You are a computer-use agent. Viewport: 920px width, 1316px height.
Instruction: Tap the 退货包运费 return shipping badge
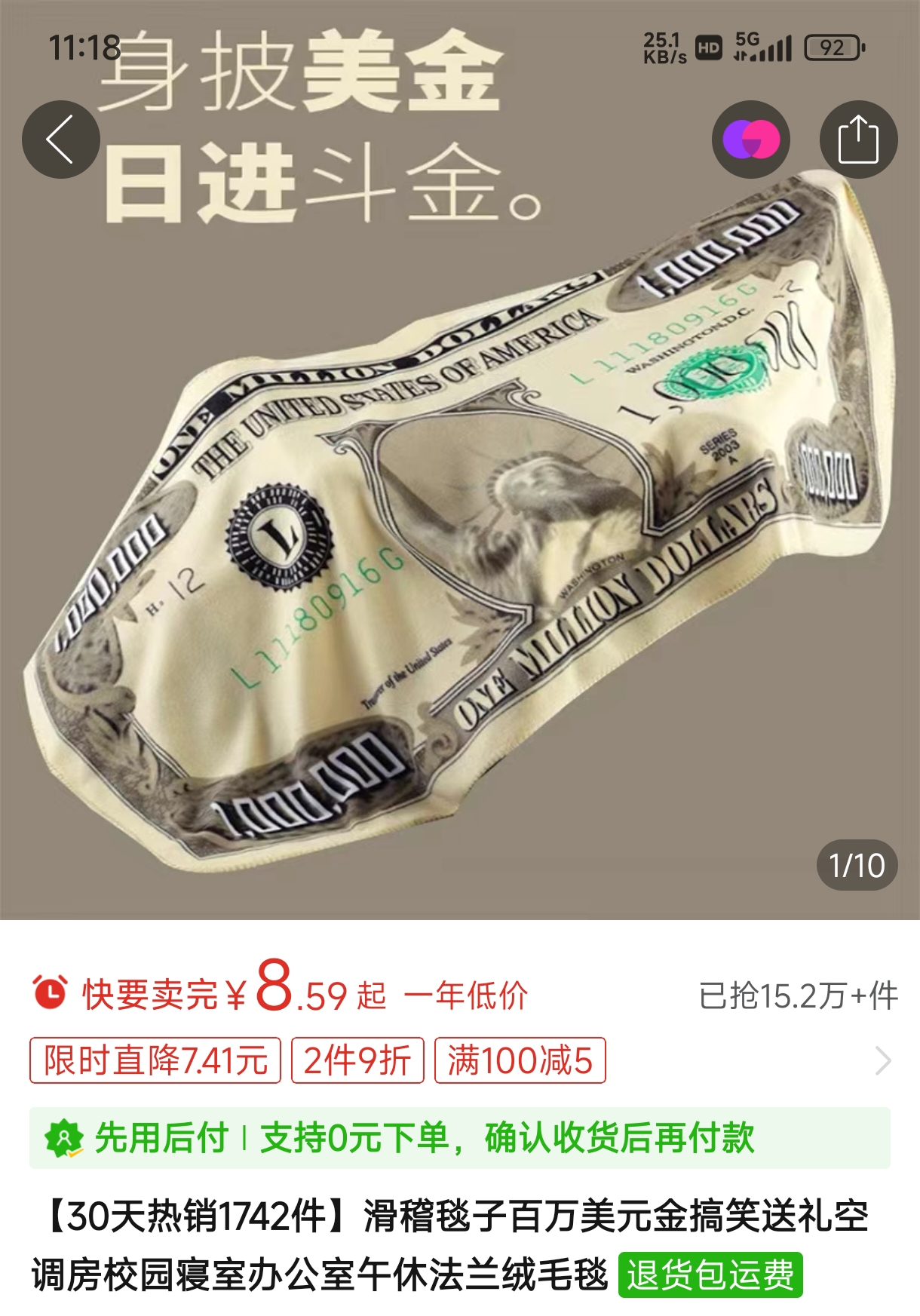[710, 1275]
